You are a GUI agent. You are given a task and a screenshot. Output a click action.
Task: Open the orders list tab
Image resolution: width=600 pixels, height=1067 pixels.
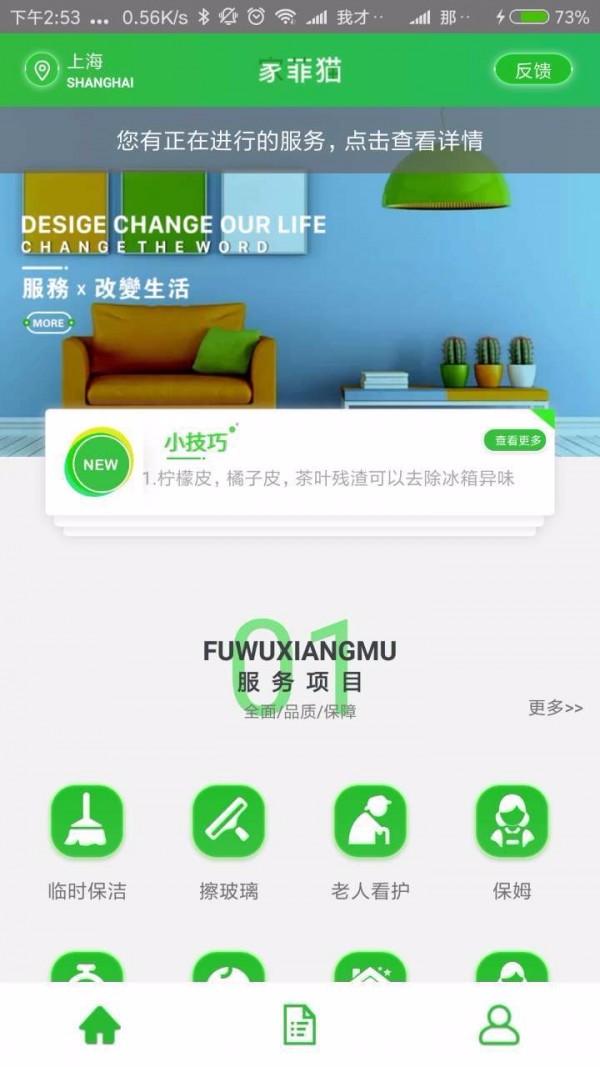[300, 1025]
